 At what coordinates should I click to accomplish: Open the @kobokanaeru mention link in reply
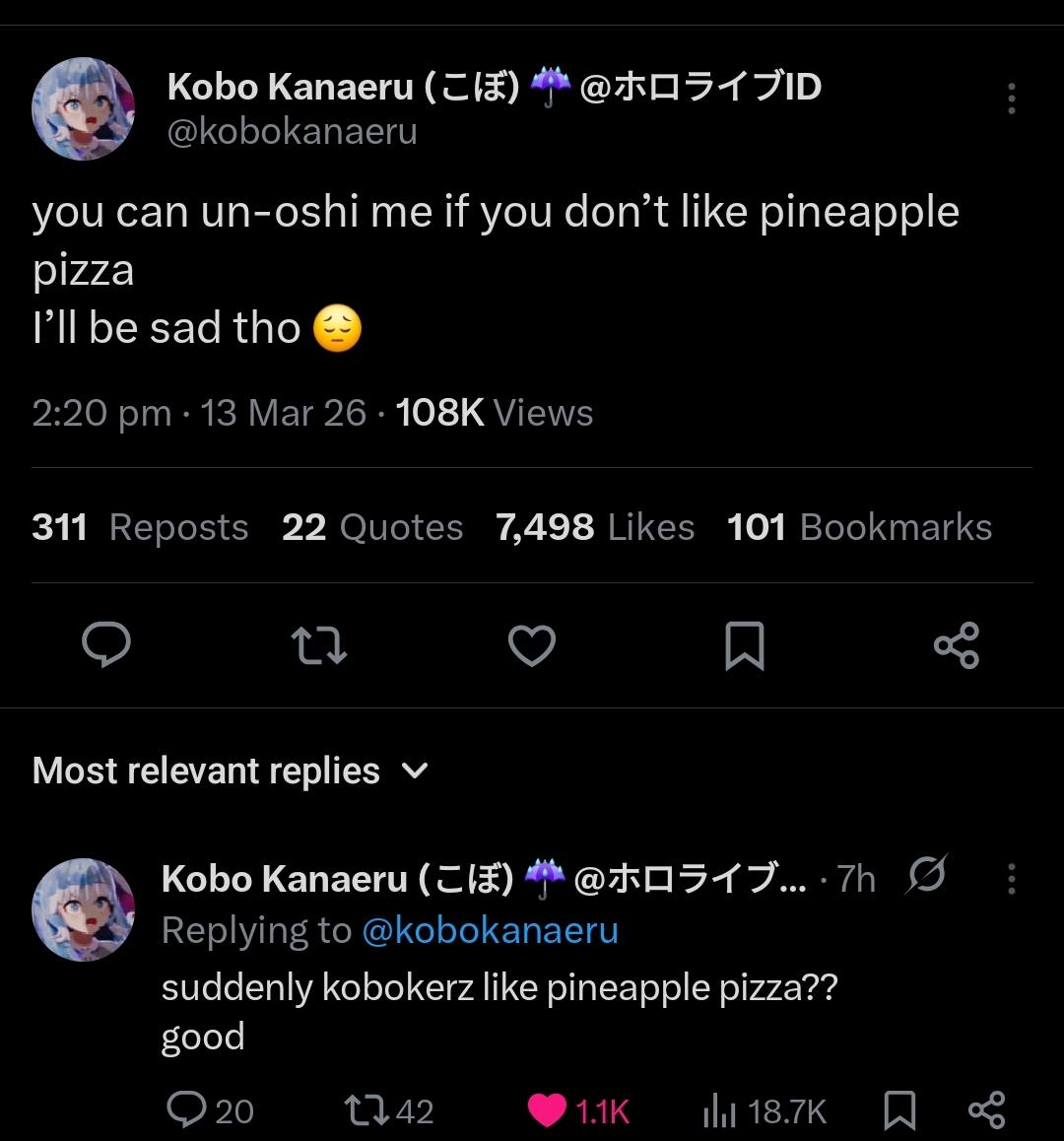pos(490,930)
